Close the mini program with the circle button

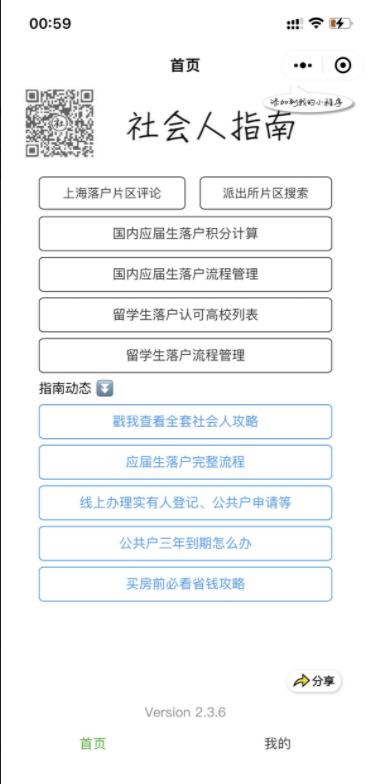[x=343, y=66]
